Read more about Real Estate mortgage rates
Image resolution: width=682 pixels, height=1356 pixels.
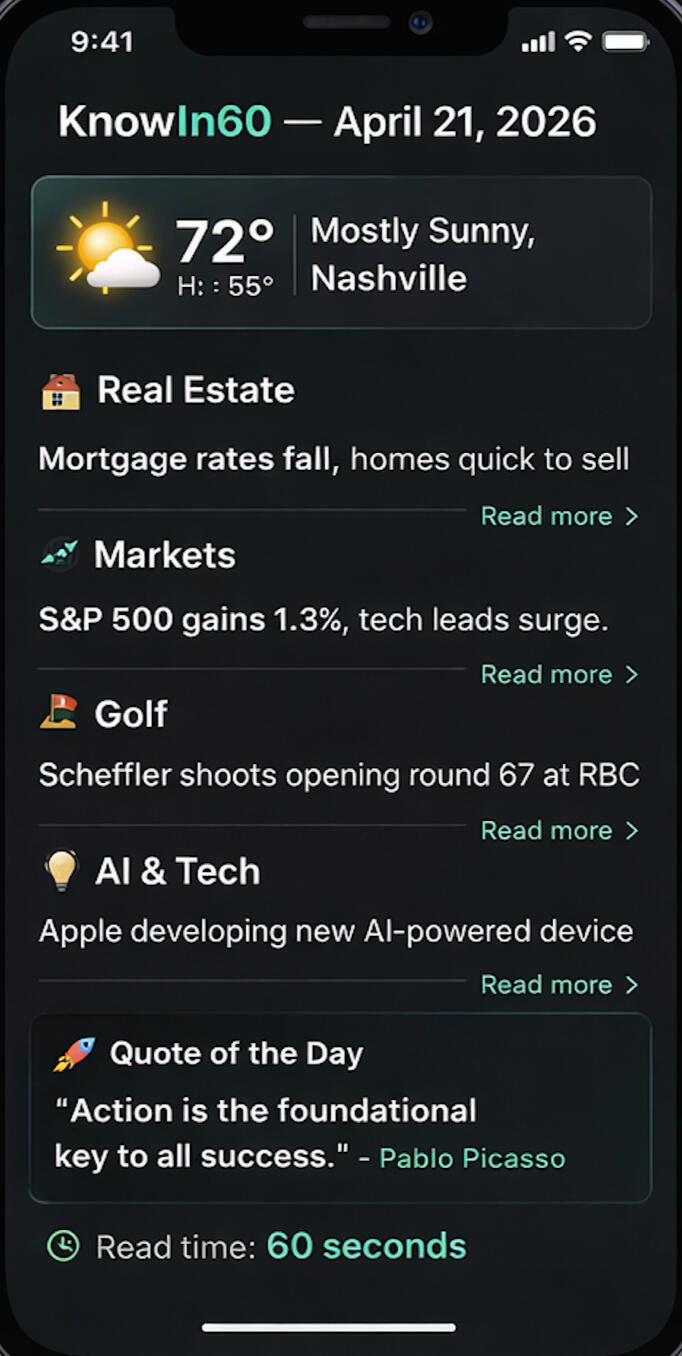pyautogui.click(x=558, y=516)
